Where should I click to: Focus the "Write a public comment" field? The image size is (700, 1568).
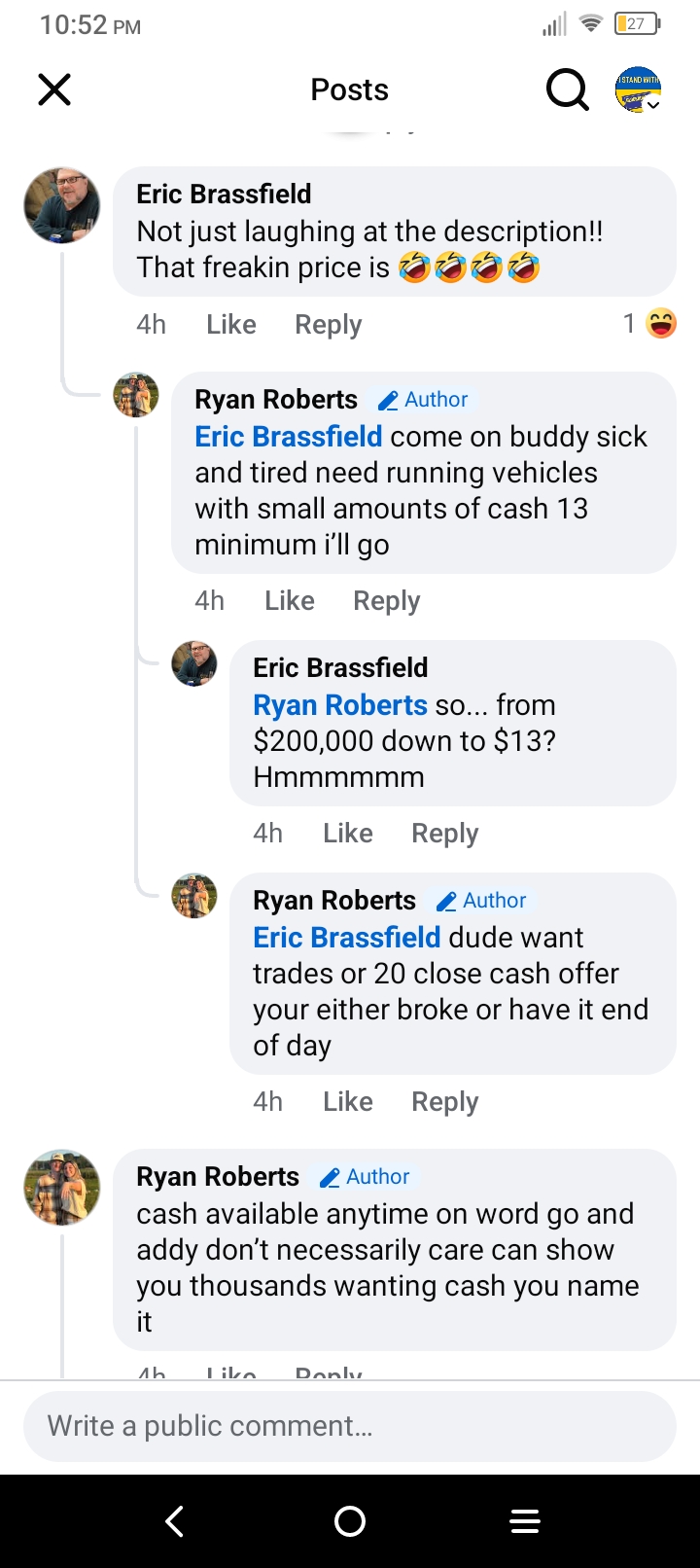pos(349,1426)
